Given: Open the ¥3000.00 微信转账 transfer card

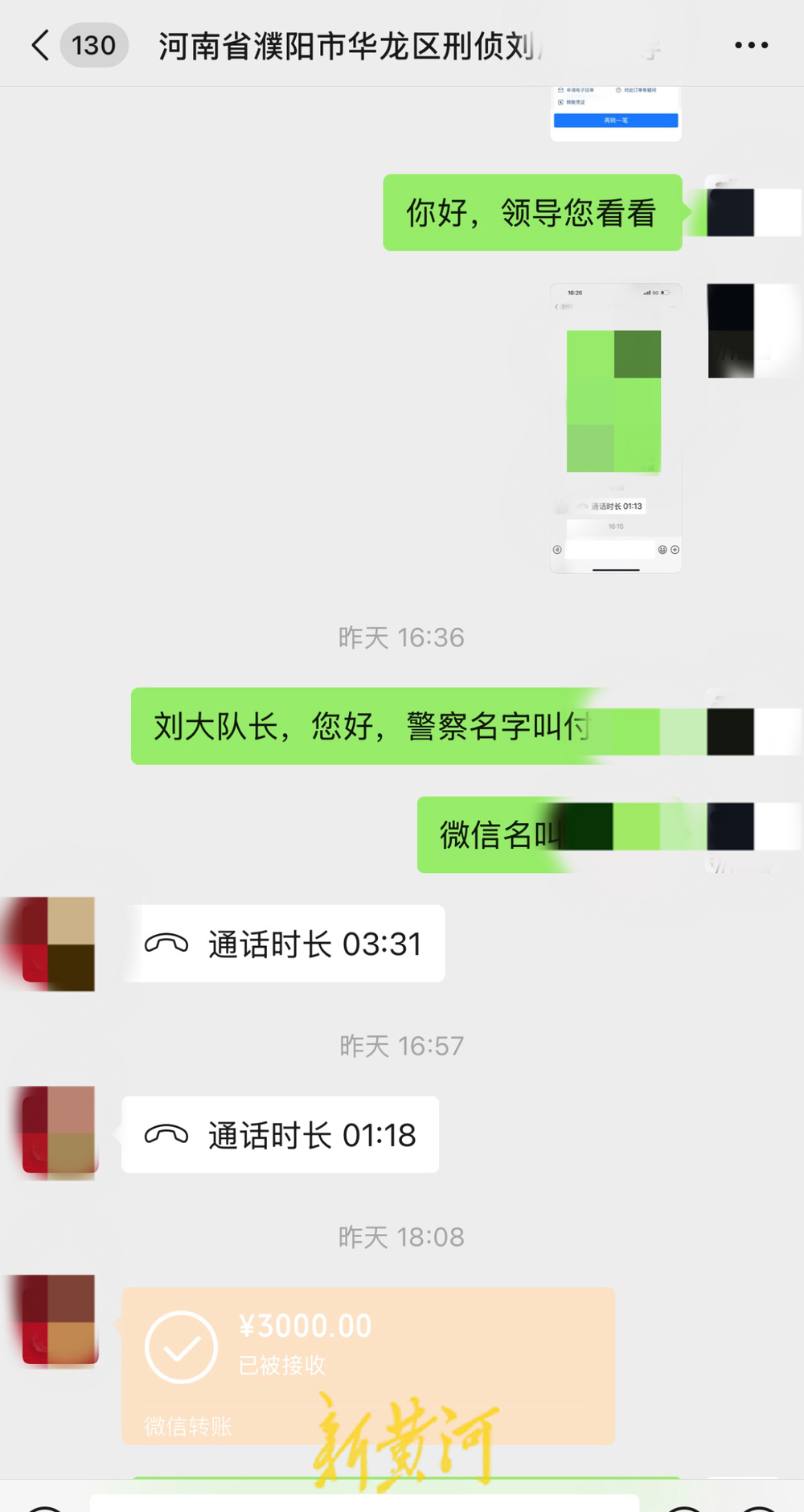Looking at the screenshot, I should tap(368, 1365).
